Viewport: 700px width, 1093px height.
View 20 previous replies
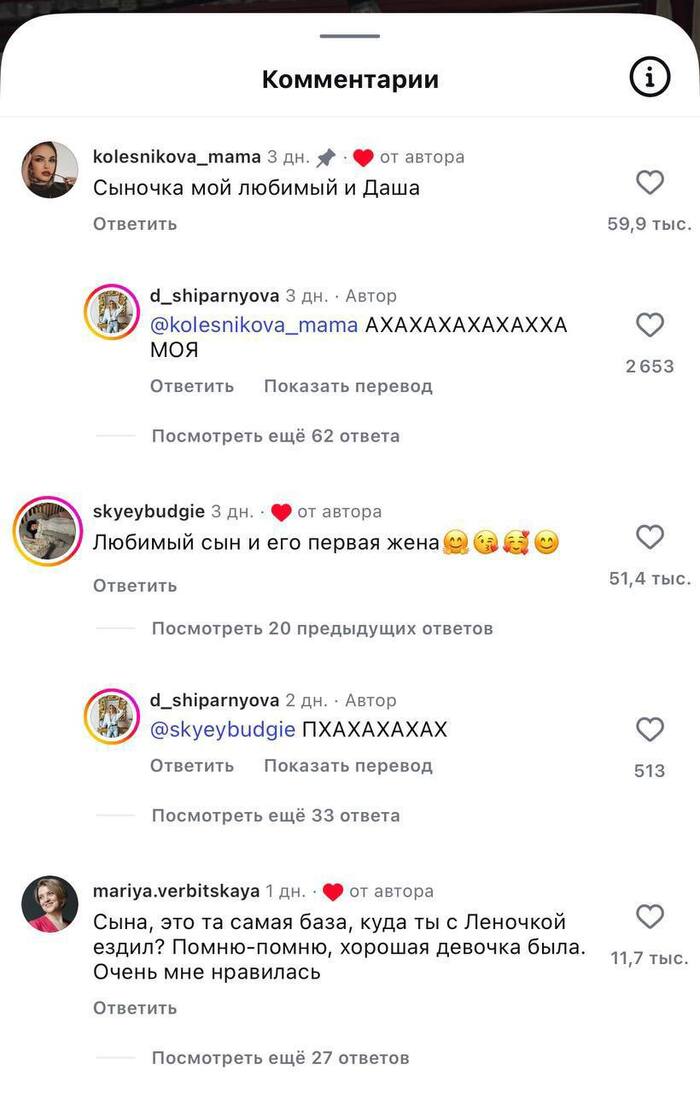tap(322, 629)
